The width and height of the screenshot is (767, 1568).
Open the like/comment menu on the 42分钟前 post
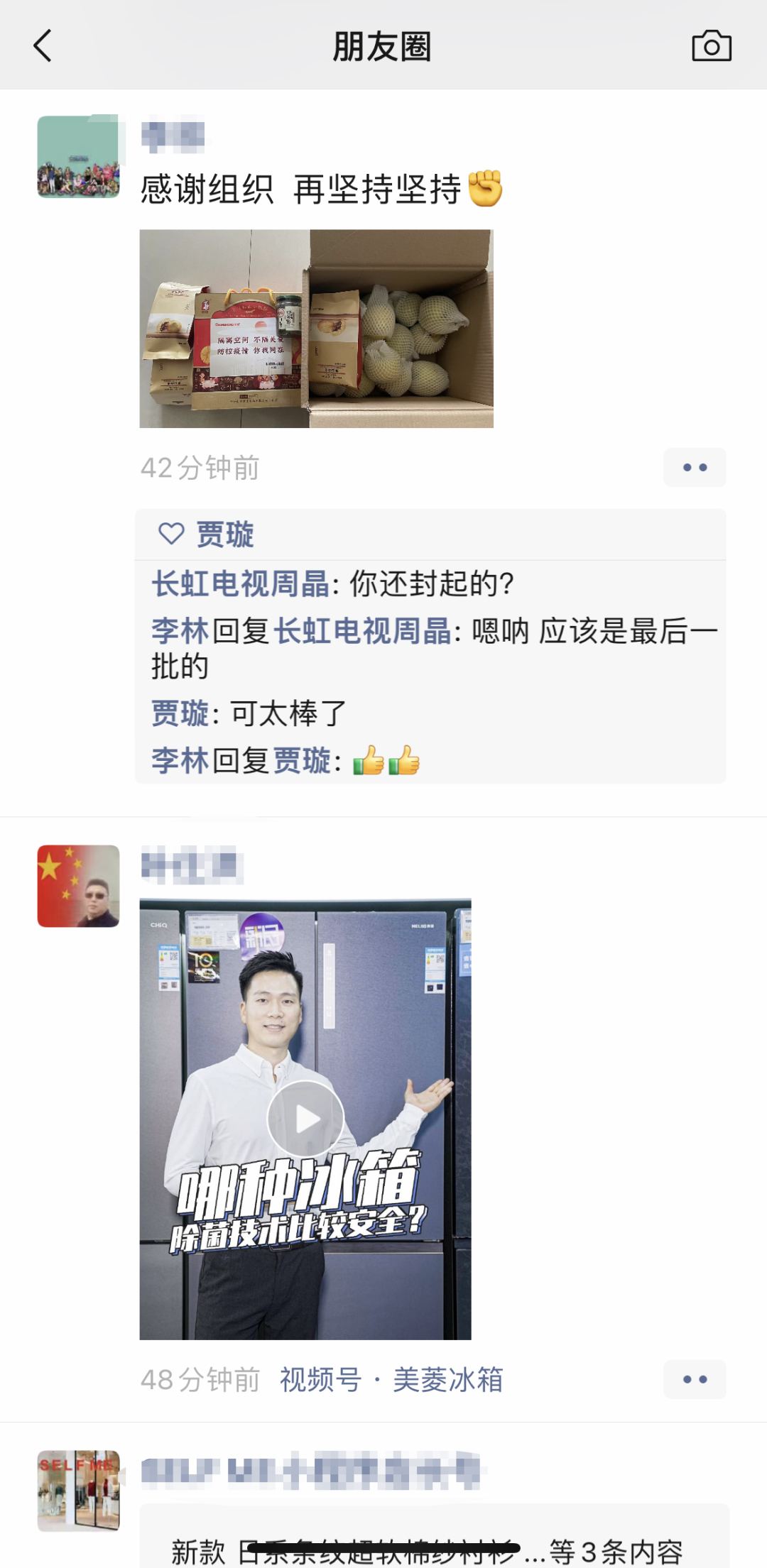694,467
